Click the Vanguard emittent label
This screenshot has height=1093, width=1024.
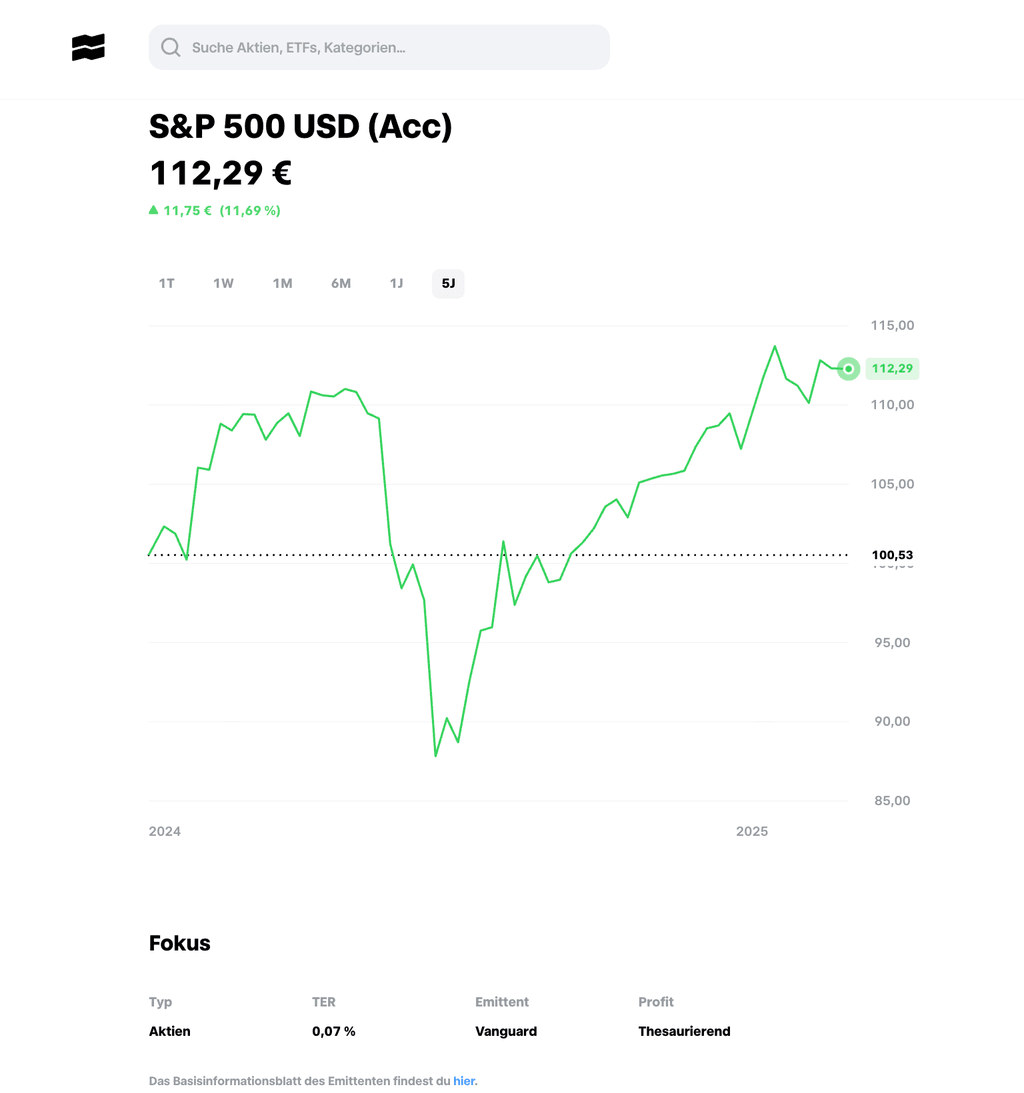pyautogui.click(x=506, y=1031)
